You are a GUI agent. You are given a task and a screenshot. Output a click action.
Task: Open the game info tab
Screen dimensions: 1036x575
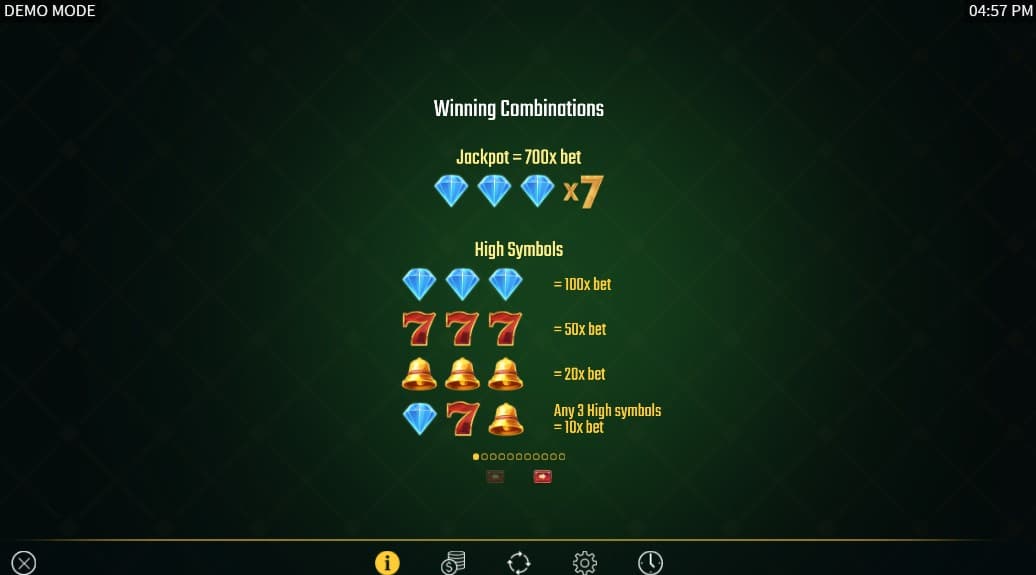tap(387, 562)
